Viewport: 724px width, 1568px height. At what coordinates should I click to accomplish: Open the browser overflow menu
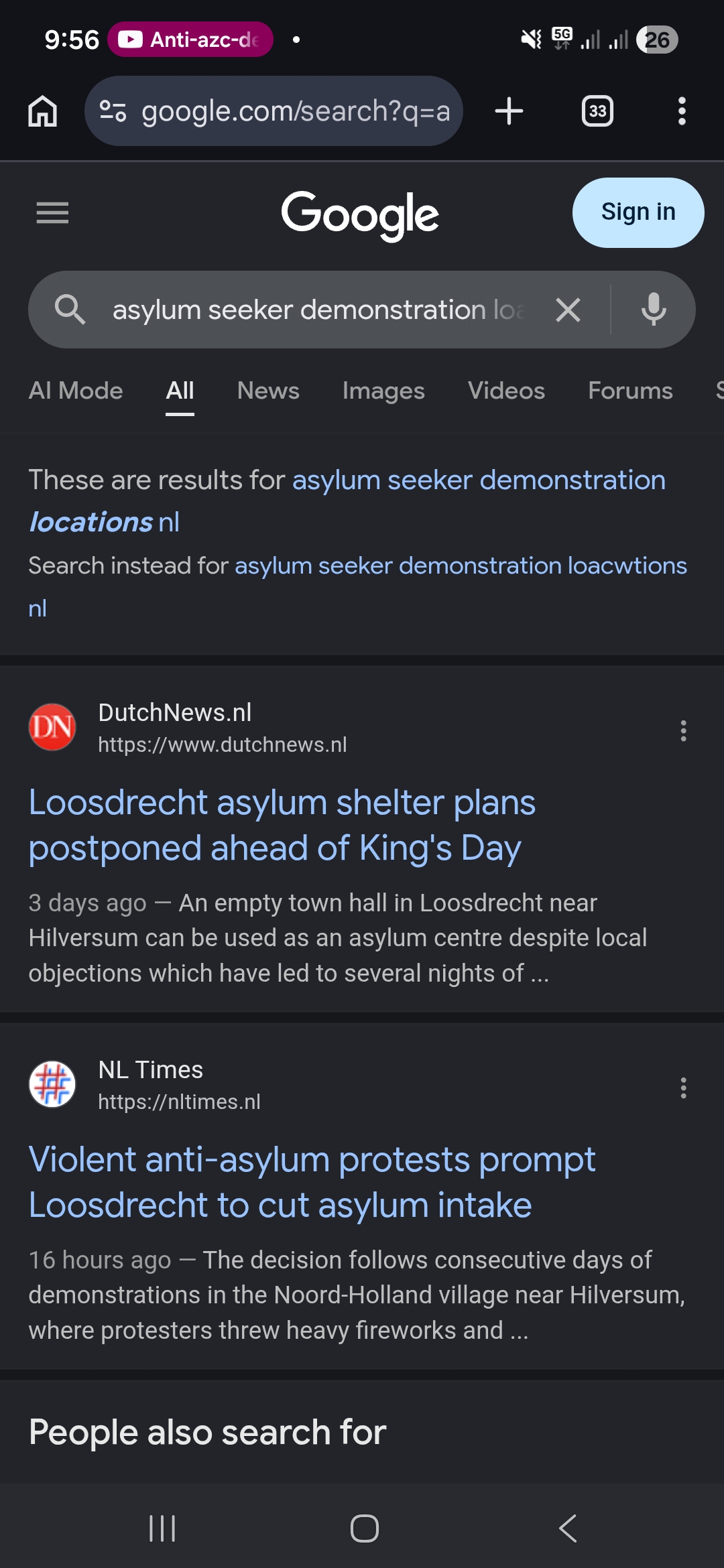pos(682,111)
